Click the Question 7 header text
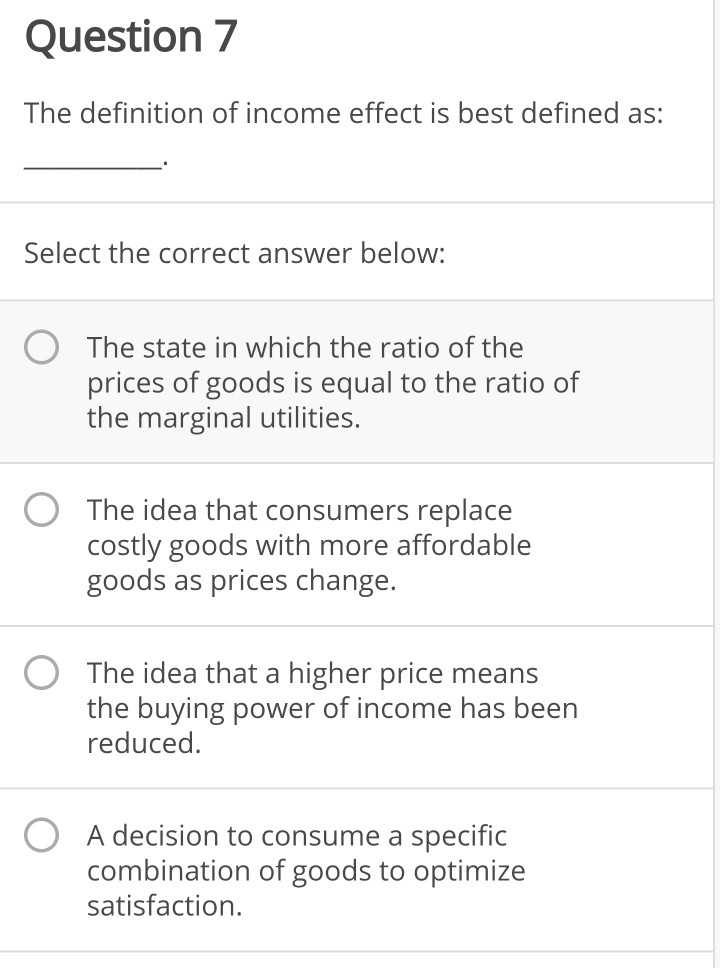The width and height of the screenshot is (720, 968). [x=131, y=37]
